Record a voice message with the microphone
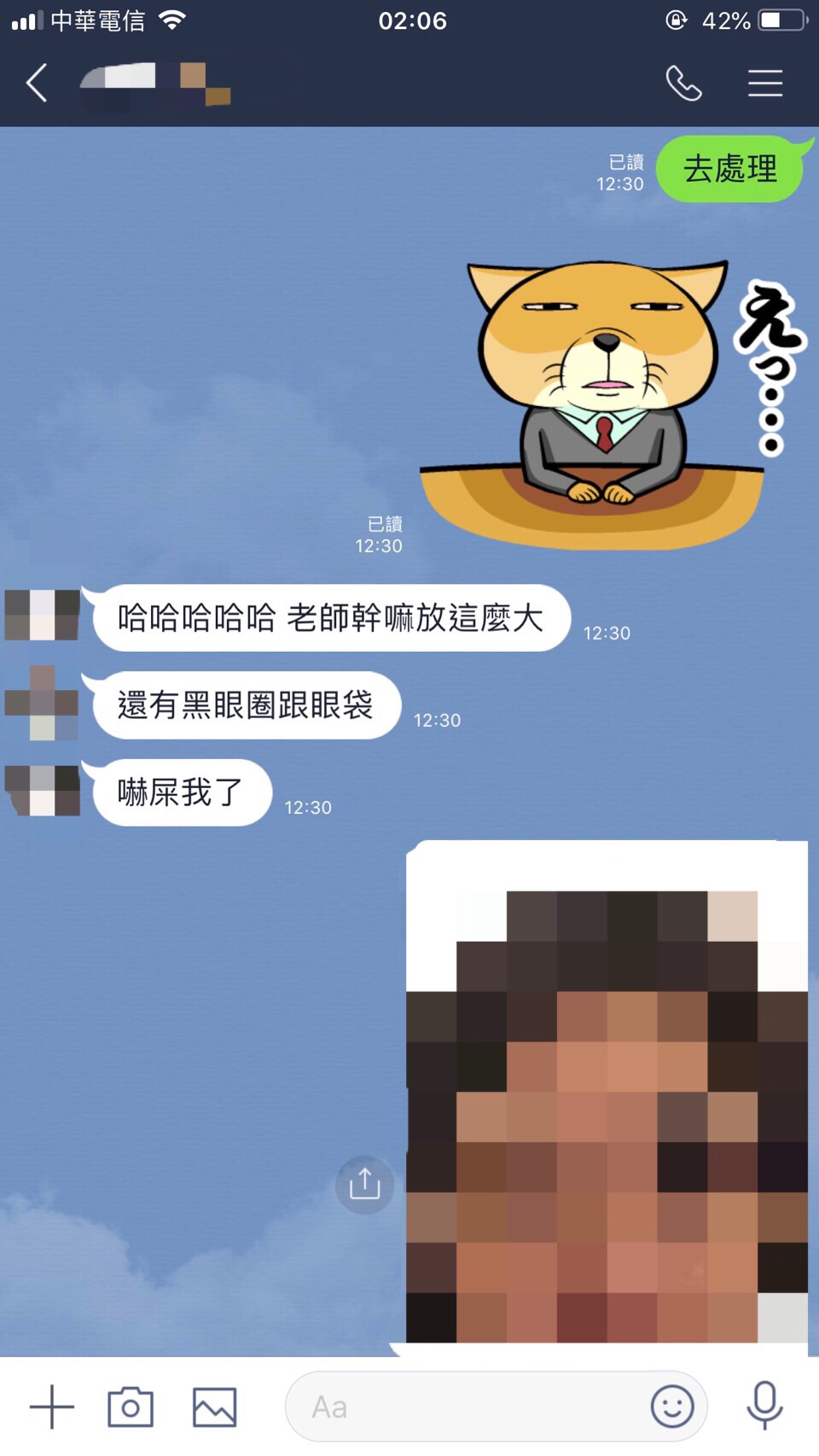This screenshot has height=1456, width=819. point(764,1405)
